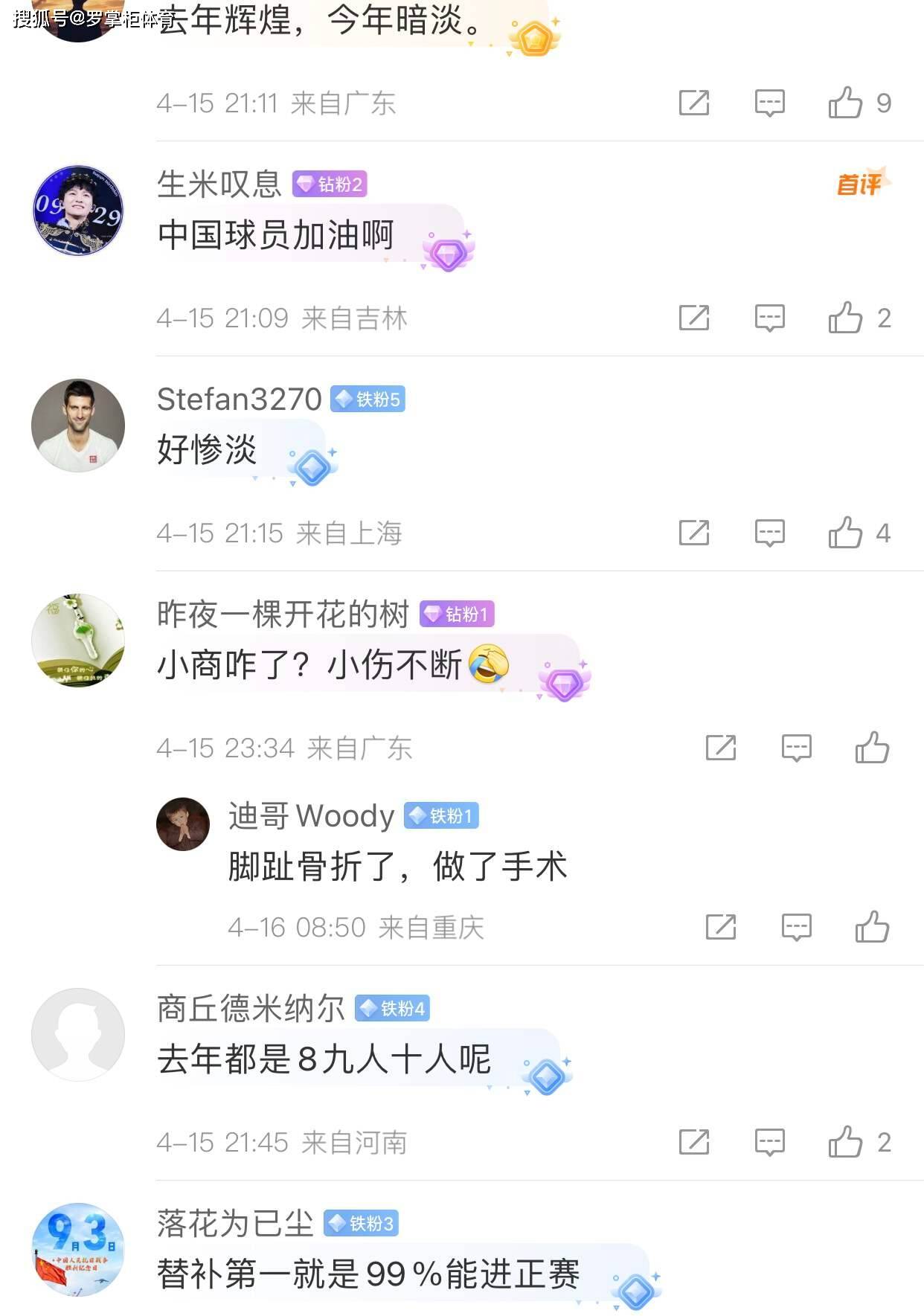
Task: Like 商丘德米纳尔's comment
Action: (846, 1141)
